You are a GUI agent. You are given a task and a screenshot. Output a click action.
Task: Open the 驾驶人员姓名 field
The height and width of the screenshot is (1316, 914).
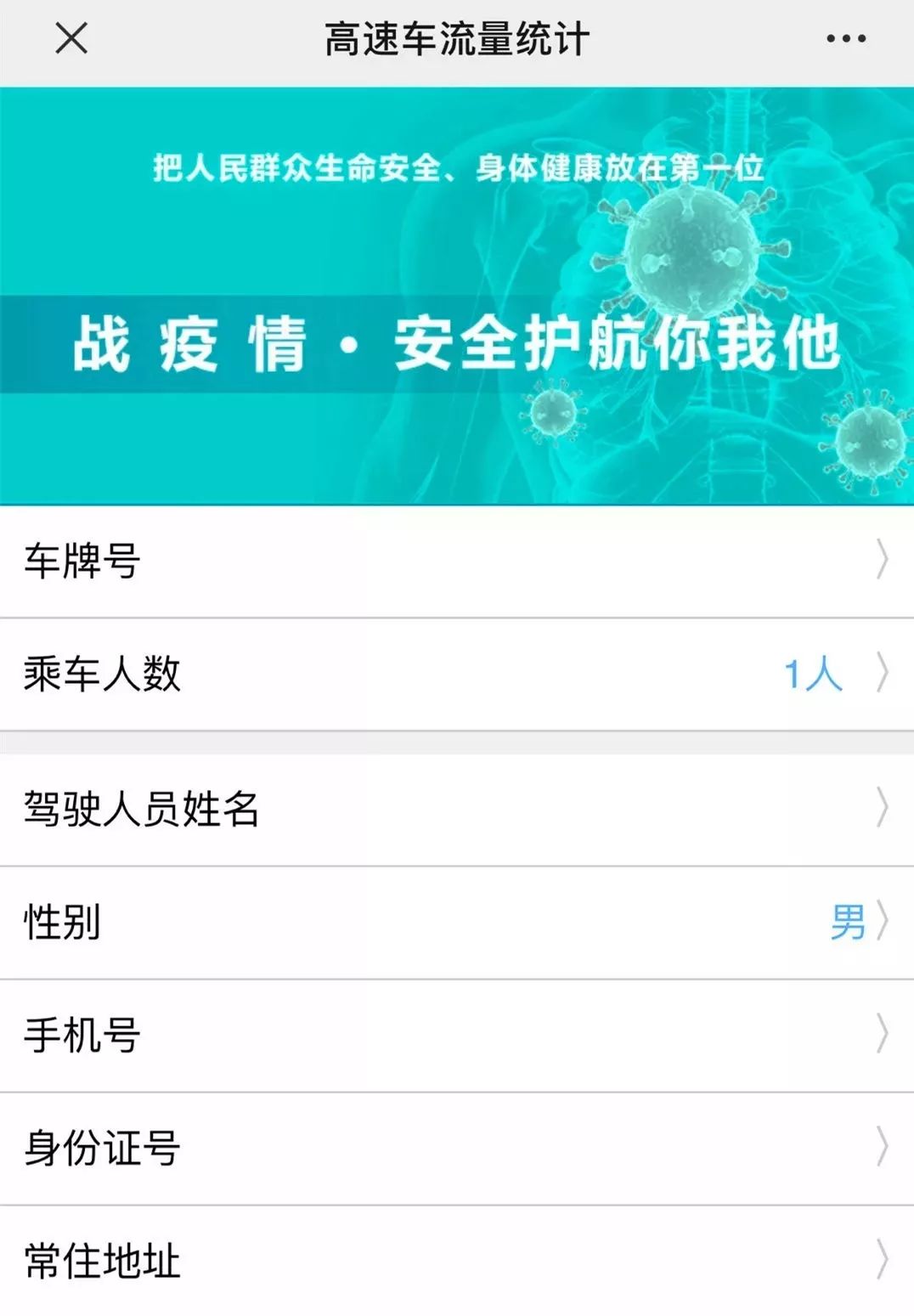pyautogui.click(x=457, y=809)
